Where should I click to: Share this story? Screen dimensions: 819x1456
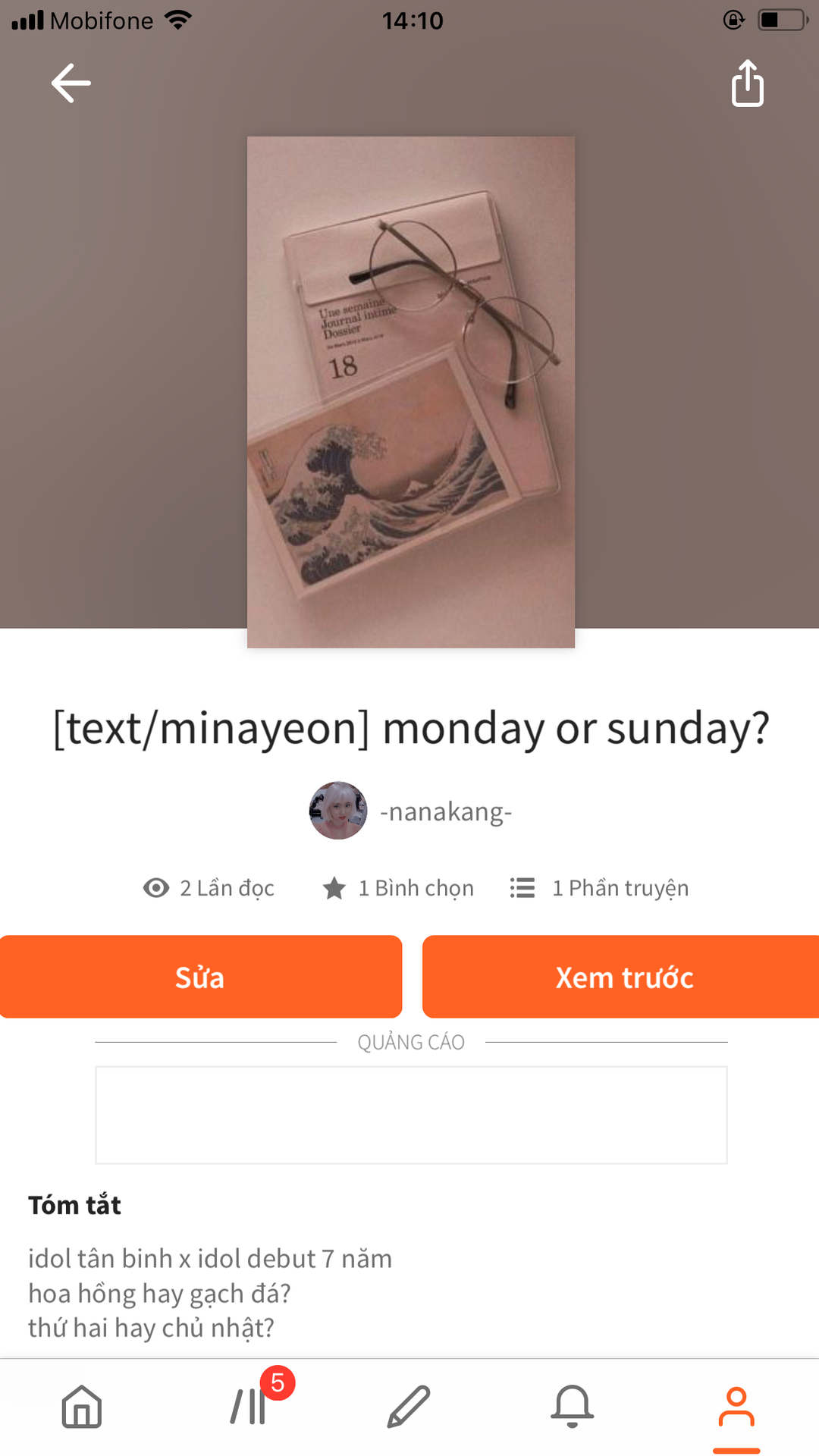[747, 83]
